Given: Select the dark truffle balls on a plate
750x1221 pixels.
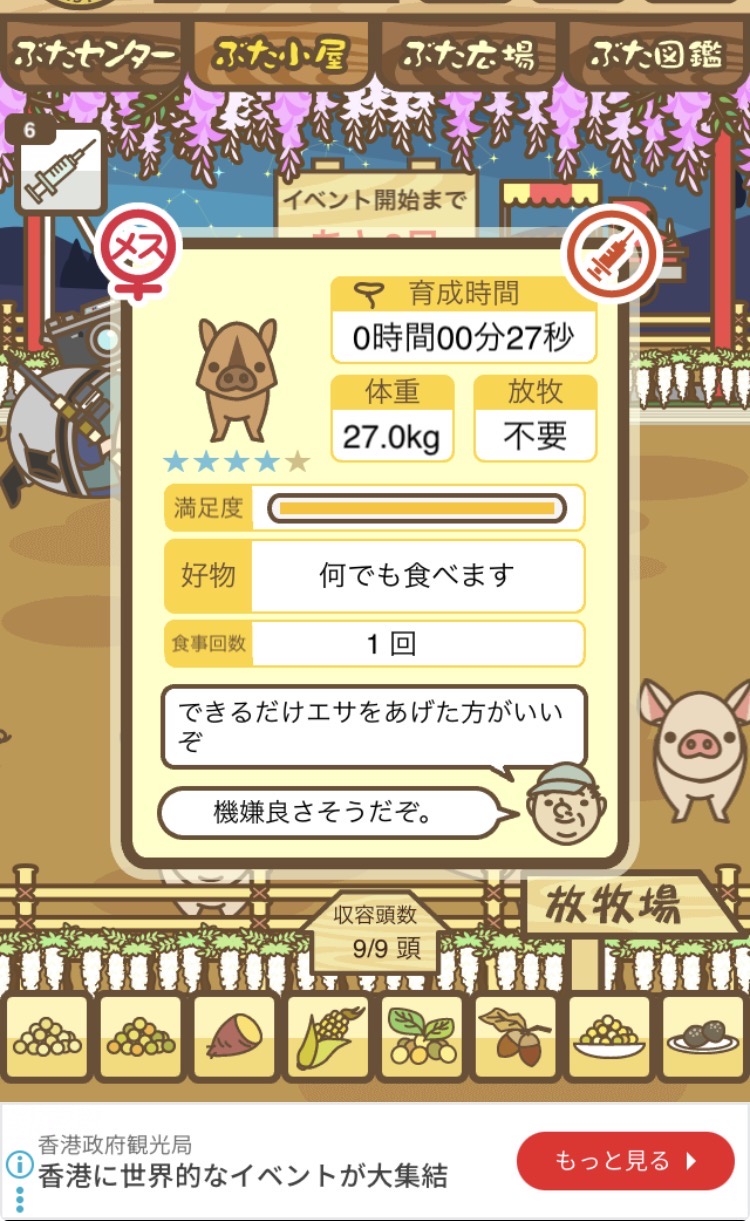Looking at the screenshot, I should (703, 1038).
